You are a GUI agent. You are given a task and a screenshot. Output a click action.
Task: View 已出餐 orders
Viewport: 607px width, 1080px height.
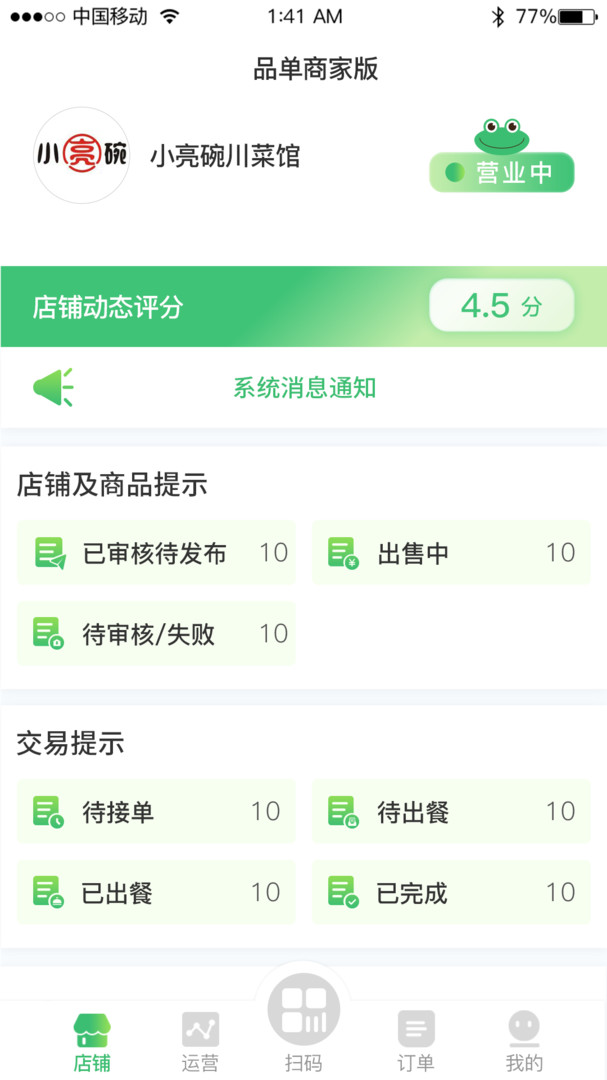pyautogui.click(x=156, y=892)
